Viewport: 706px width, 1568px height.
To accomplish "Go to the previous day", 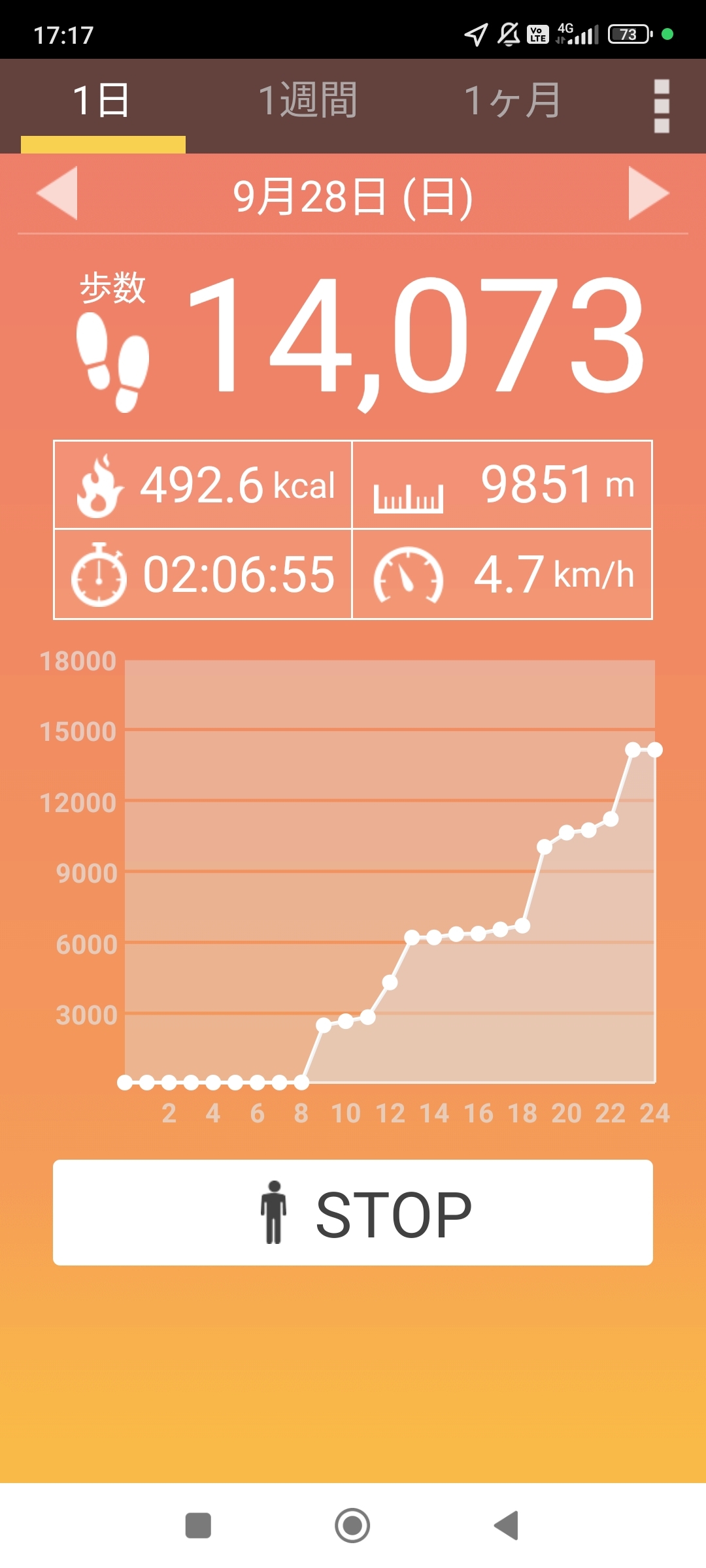I will click(x=58, y=193).
